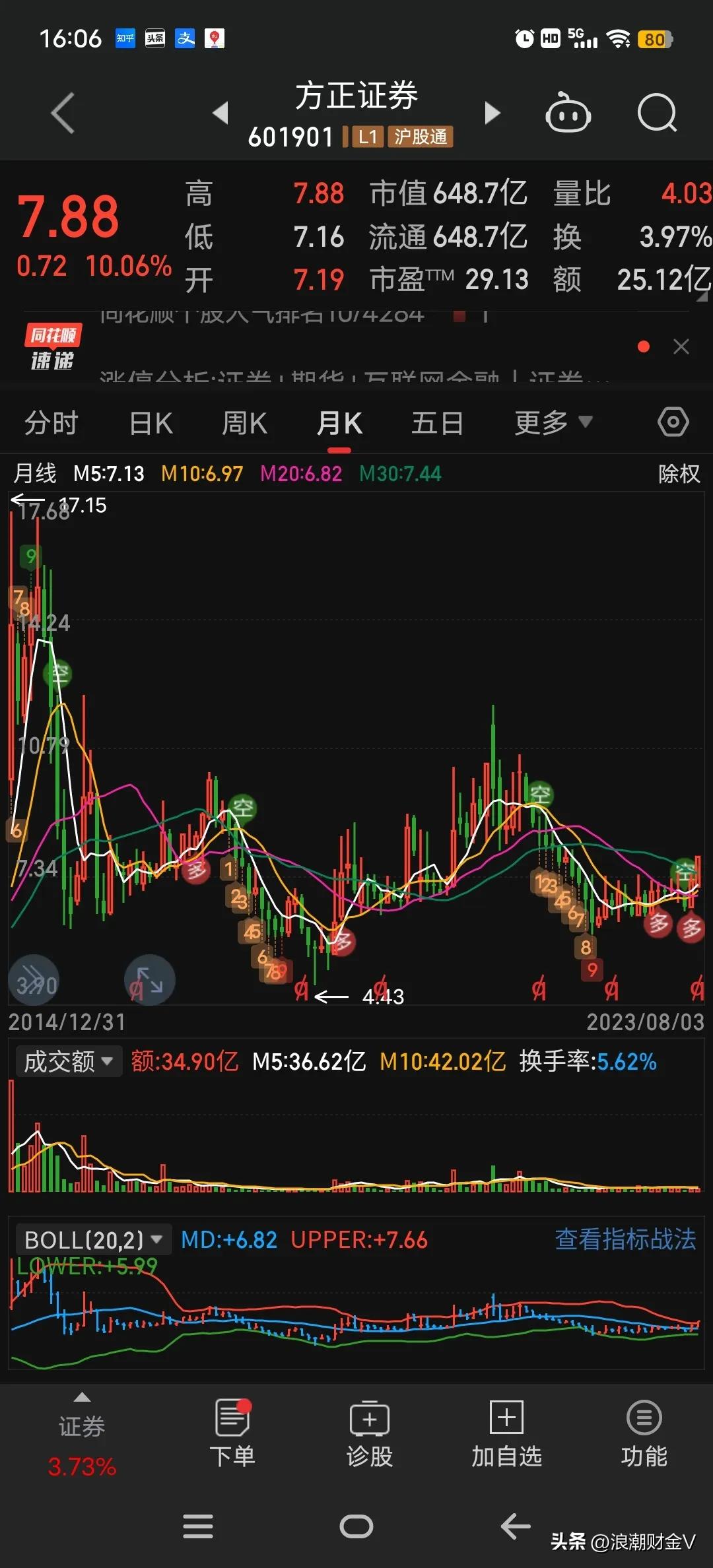The width and height of the screenshot is (713, 1568).
Task: Toggle 除权 ex-rights price adjustment
Action: point(677,474)
